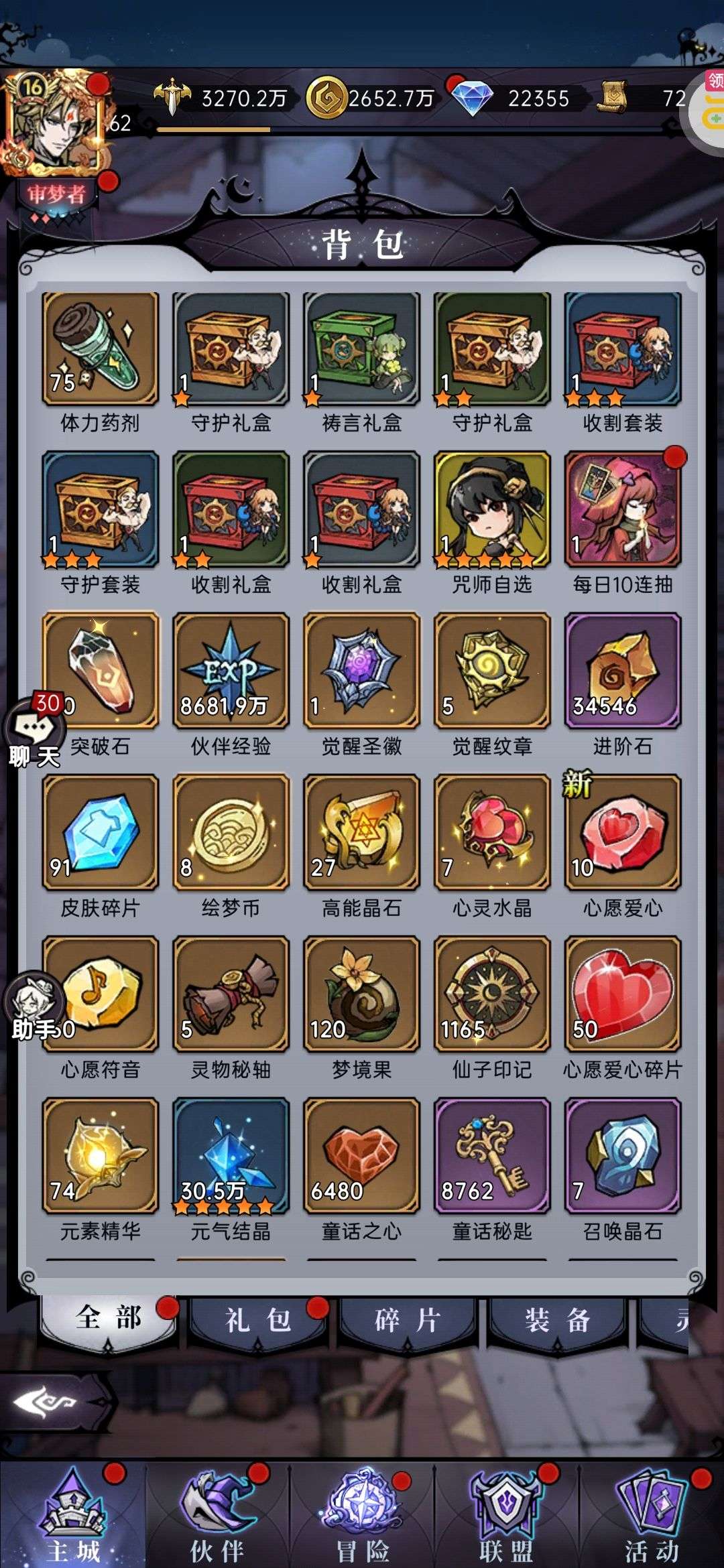Open the player avatar profile
Image resolution: width=724 pixels, height=1568 pixels.
(55, 124)
